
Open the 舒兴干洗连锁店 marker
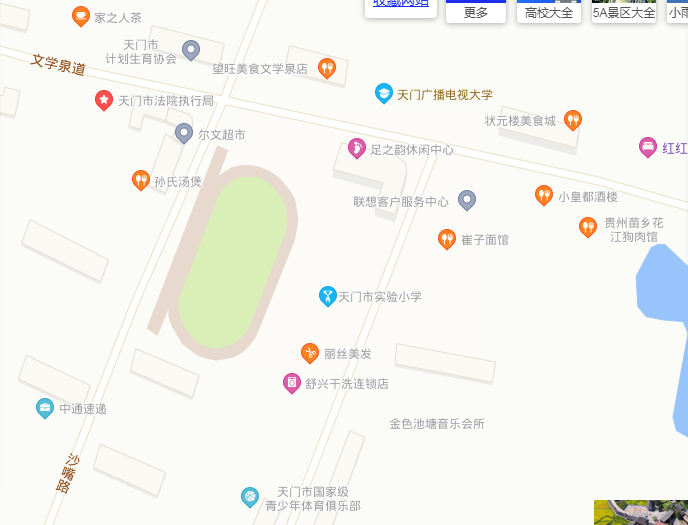tap(292, 382)
